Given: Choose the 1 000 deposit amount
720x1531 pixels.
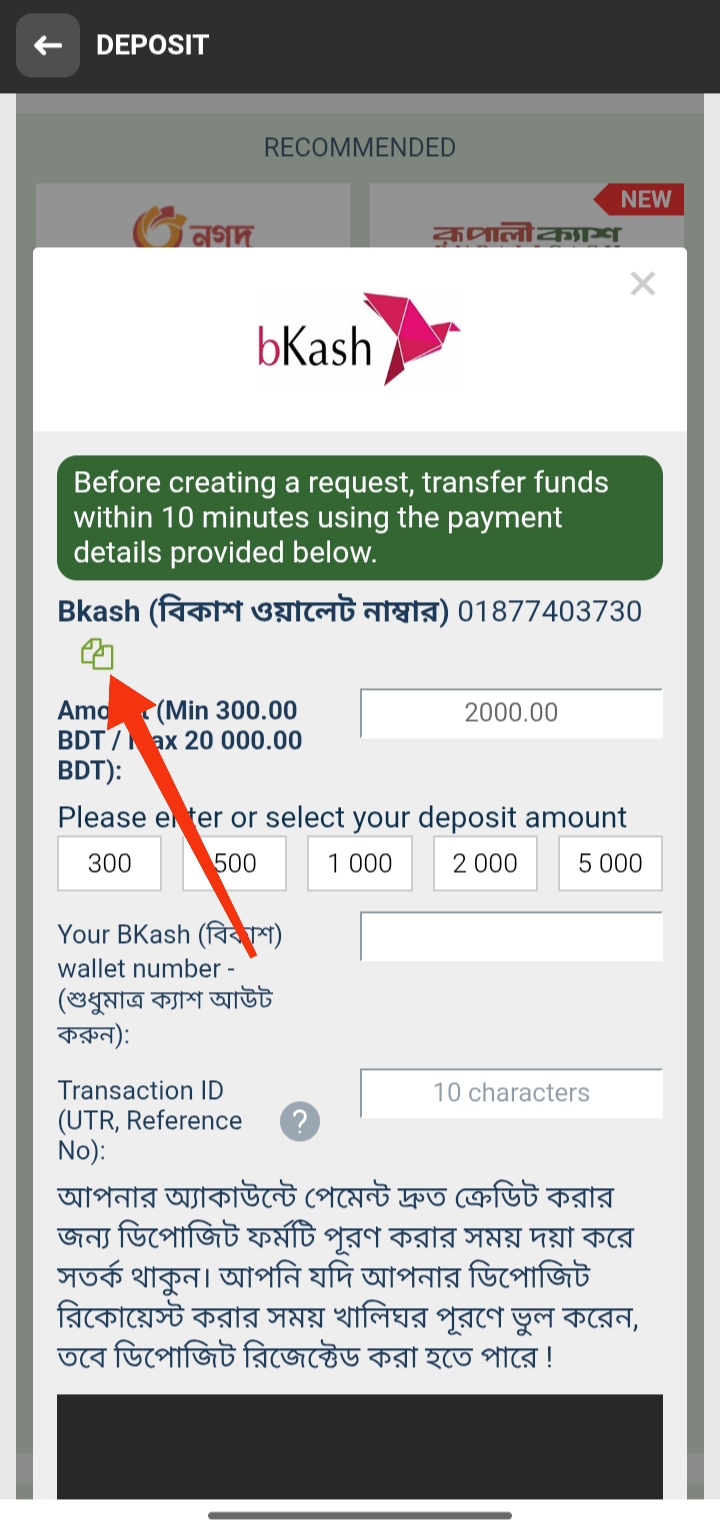Looking at the screenshot, I should [x=360, y=863].
